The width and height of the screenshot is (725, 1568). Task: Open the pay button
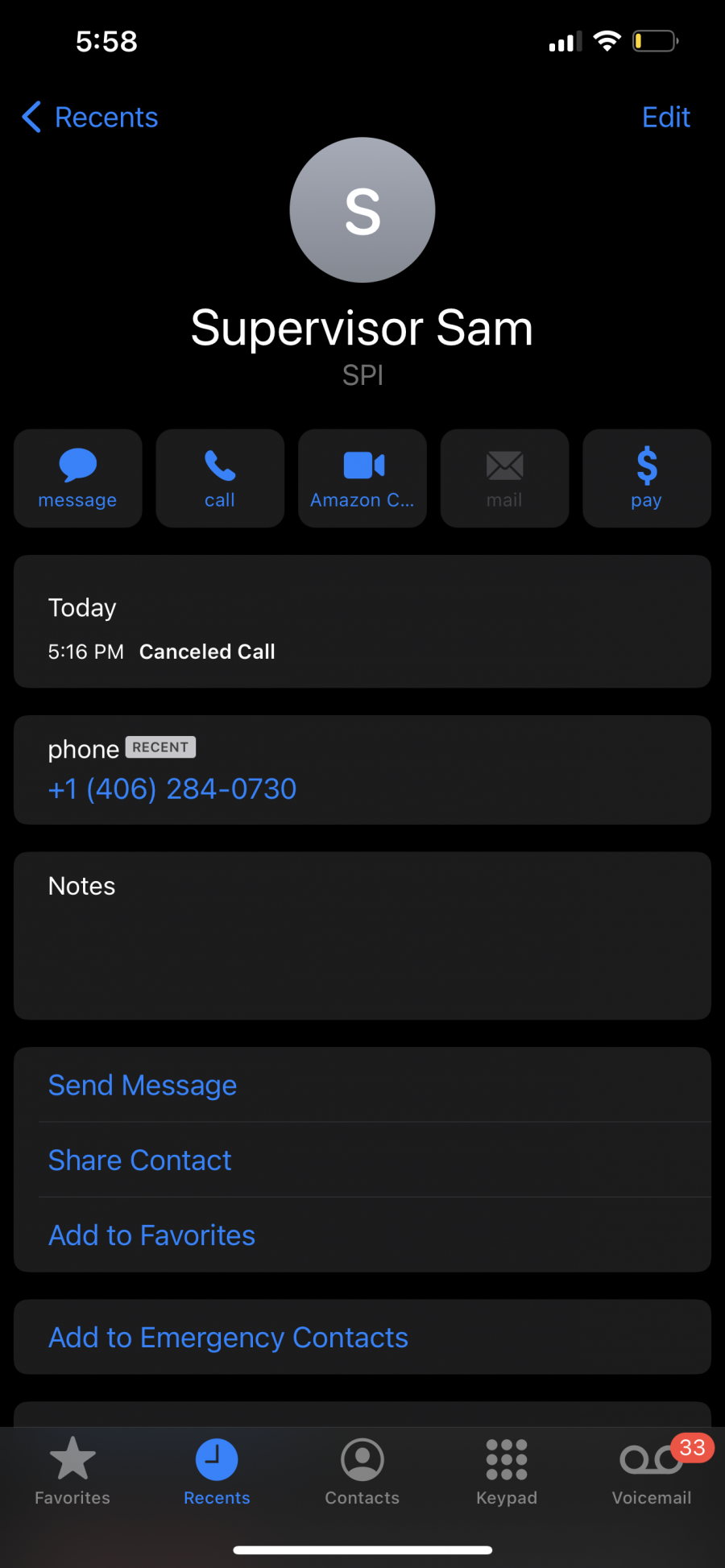pyautogui.click(x=647, y=478)
